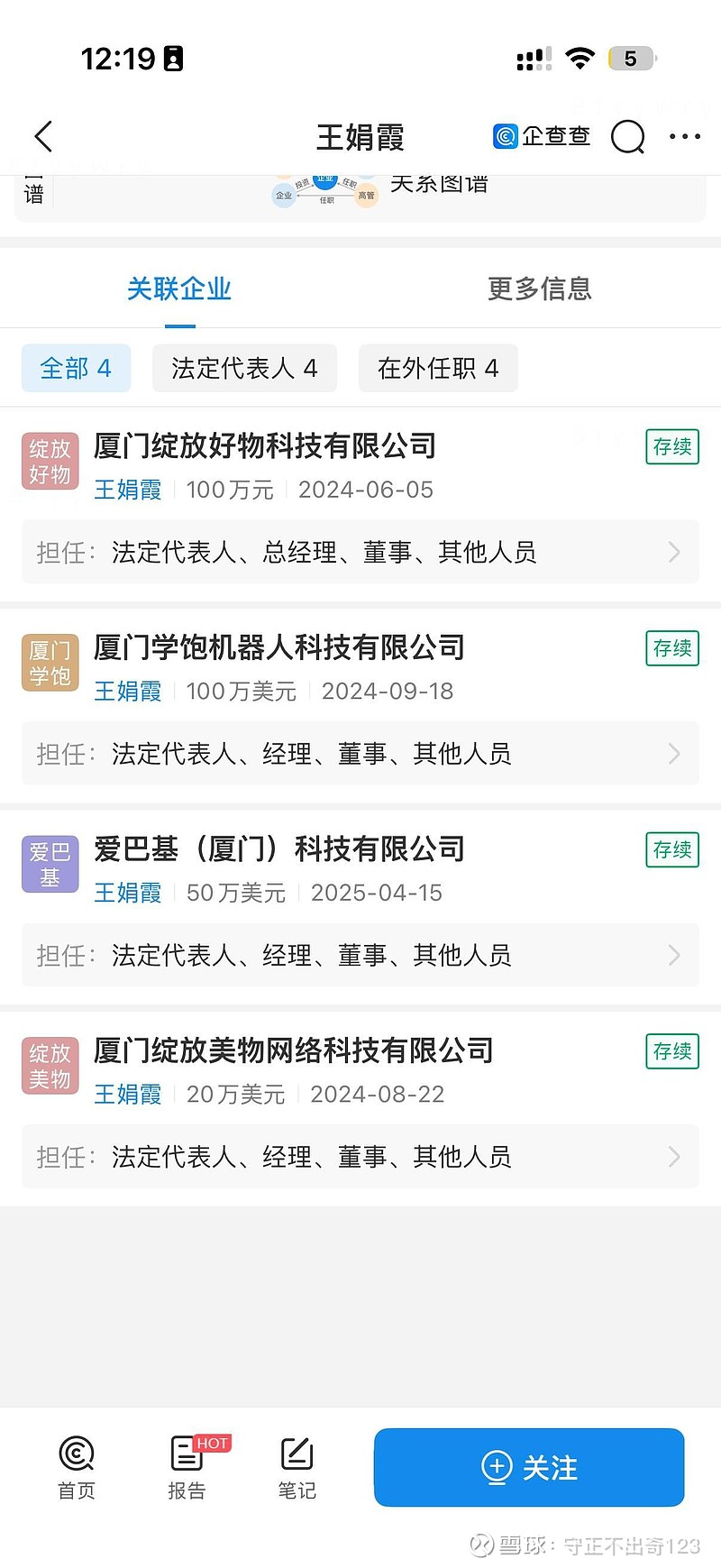Enable the 在外任职 4 filter
This screenshot has height=1568, width=721.
pyautogui.click(x=438, y=368)
